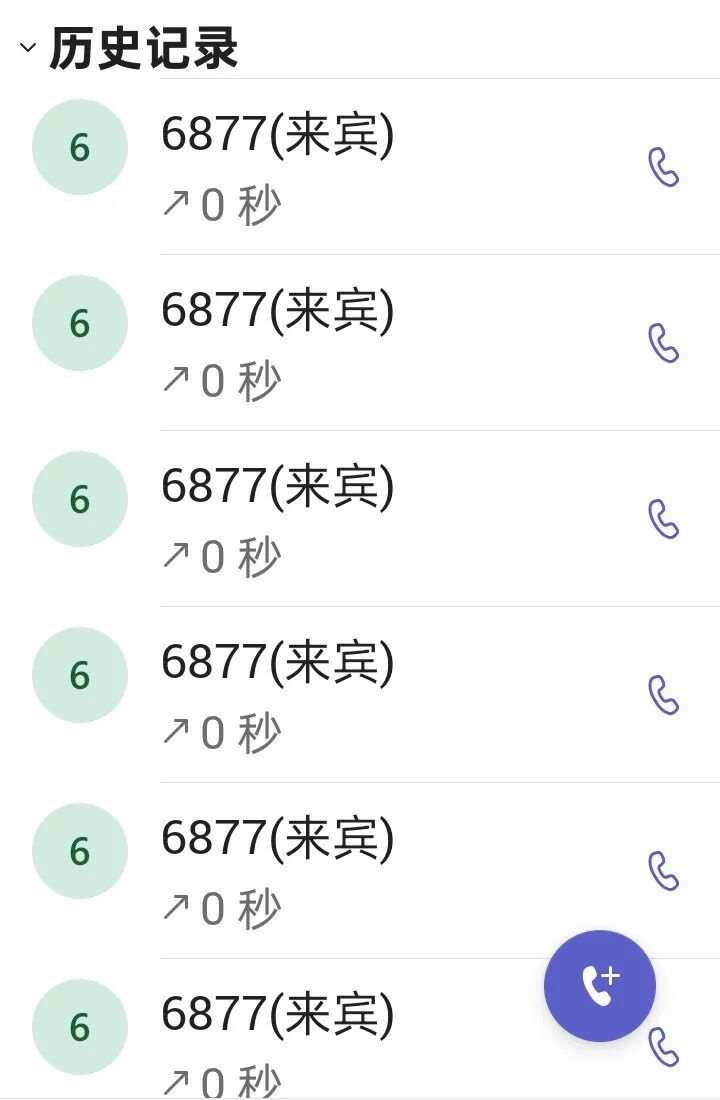Tap the phone handset icon on the fourth record
This screenshot has width=720, height=1100.
click(664, 694)
